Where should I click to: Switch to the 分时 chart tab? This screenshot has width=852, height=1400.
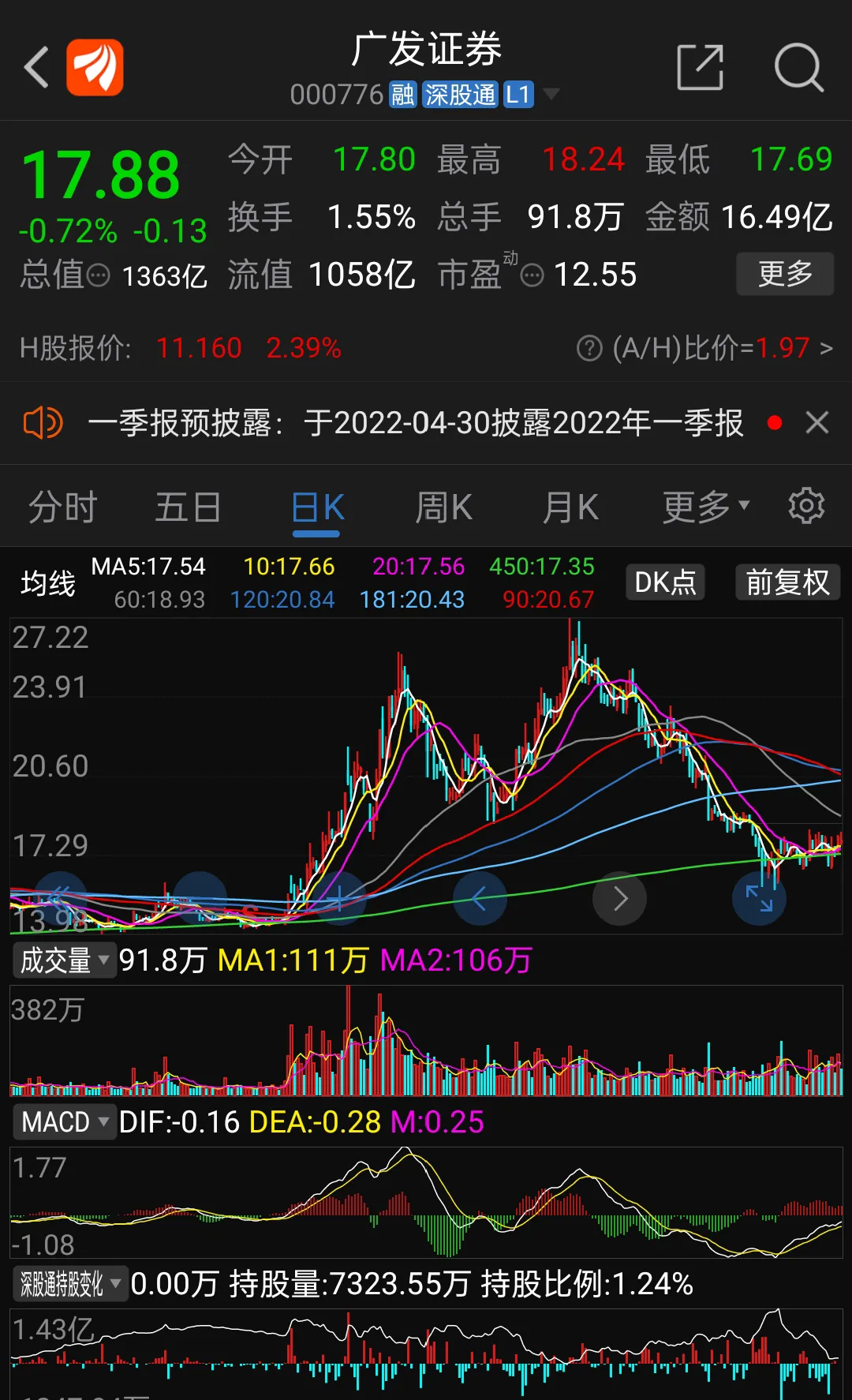coord(63,507)
